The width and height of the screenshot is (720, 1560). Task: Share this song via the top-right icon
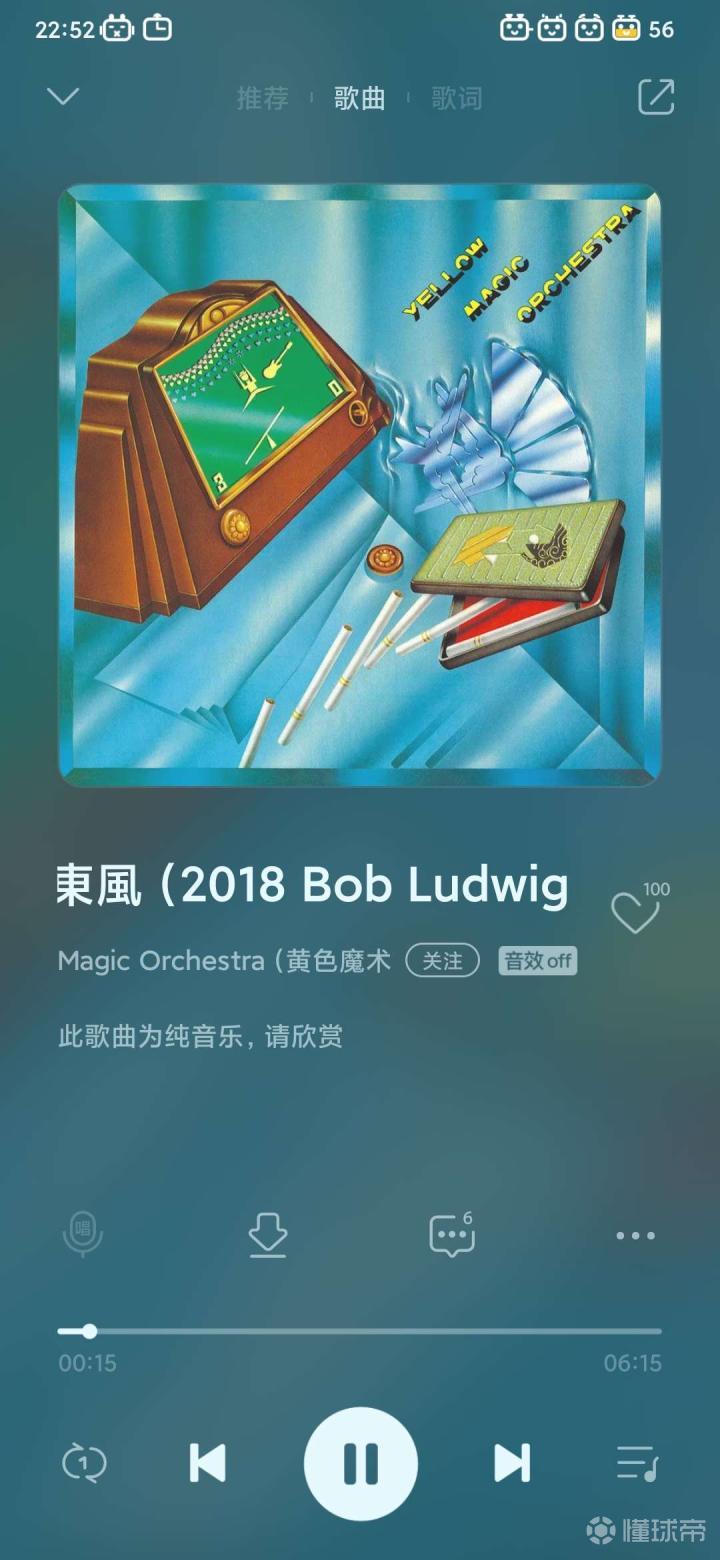(656, 97)
